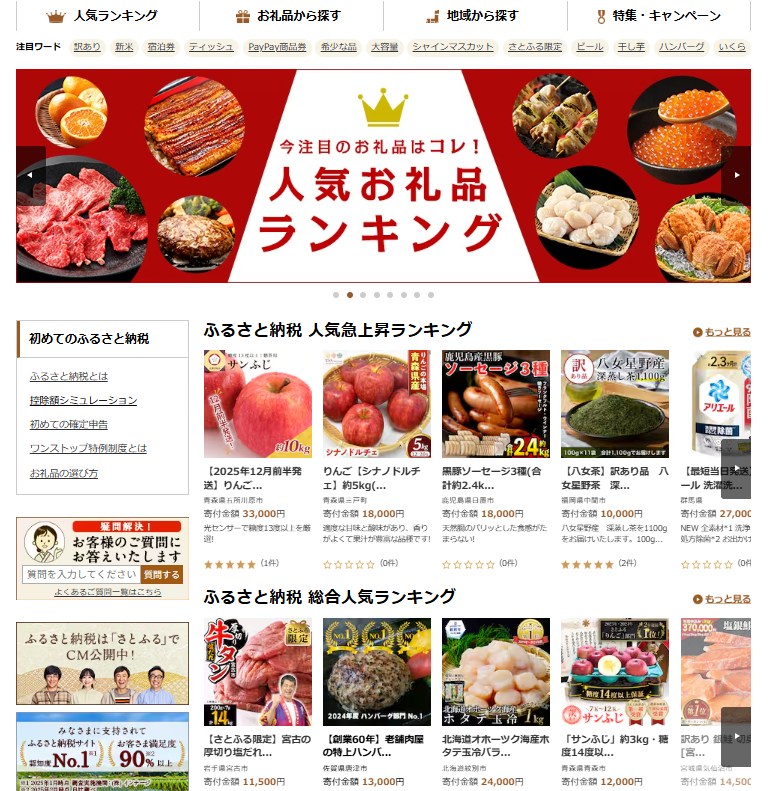Viewport: 774px width, 791px height.
Task: Open the 人気お礼品ランキング banner
Action: pyautogui.click(x=384, y=176)
